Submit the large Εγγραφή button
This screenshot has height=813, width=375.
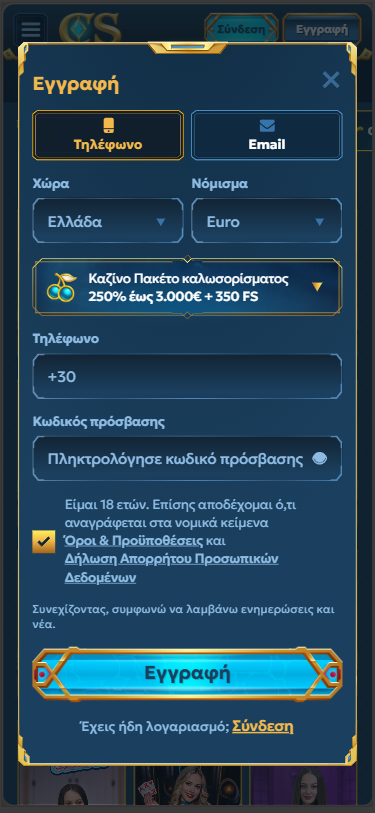(187, 674)
